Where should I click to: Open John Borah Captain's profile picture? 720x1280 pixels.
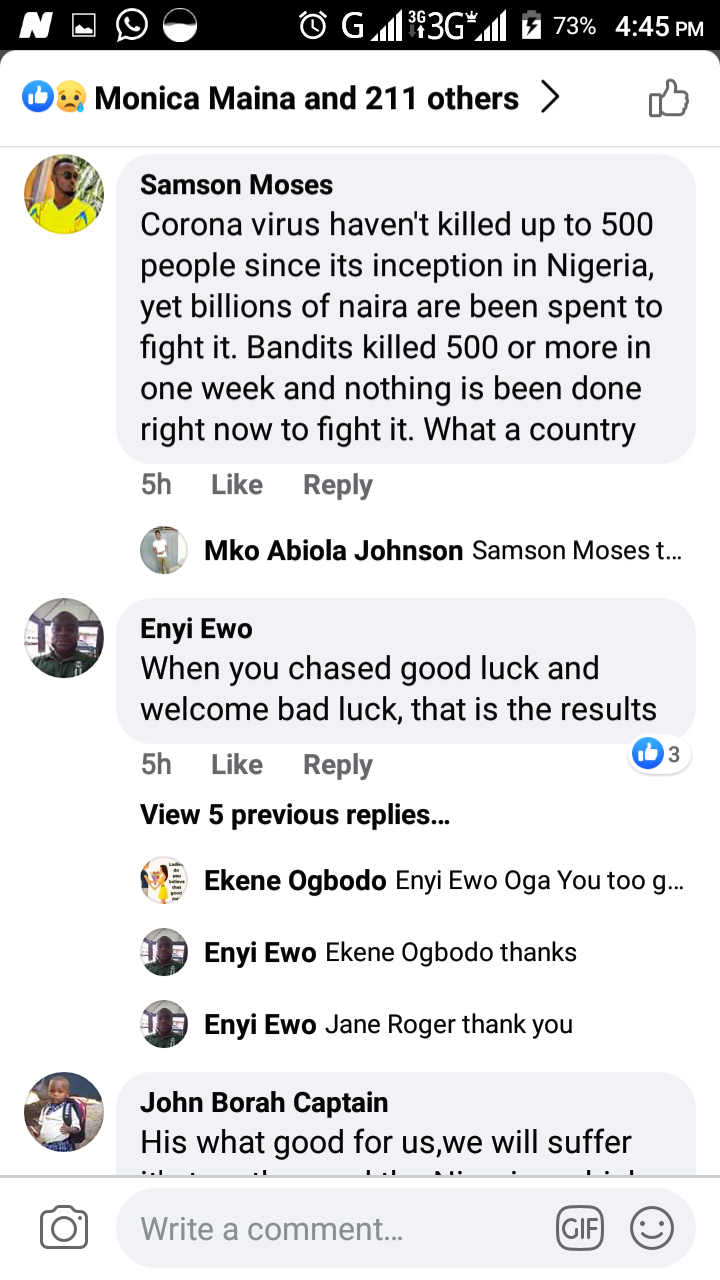(64, 1111)
